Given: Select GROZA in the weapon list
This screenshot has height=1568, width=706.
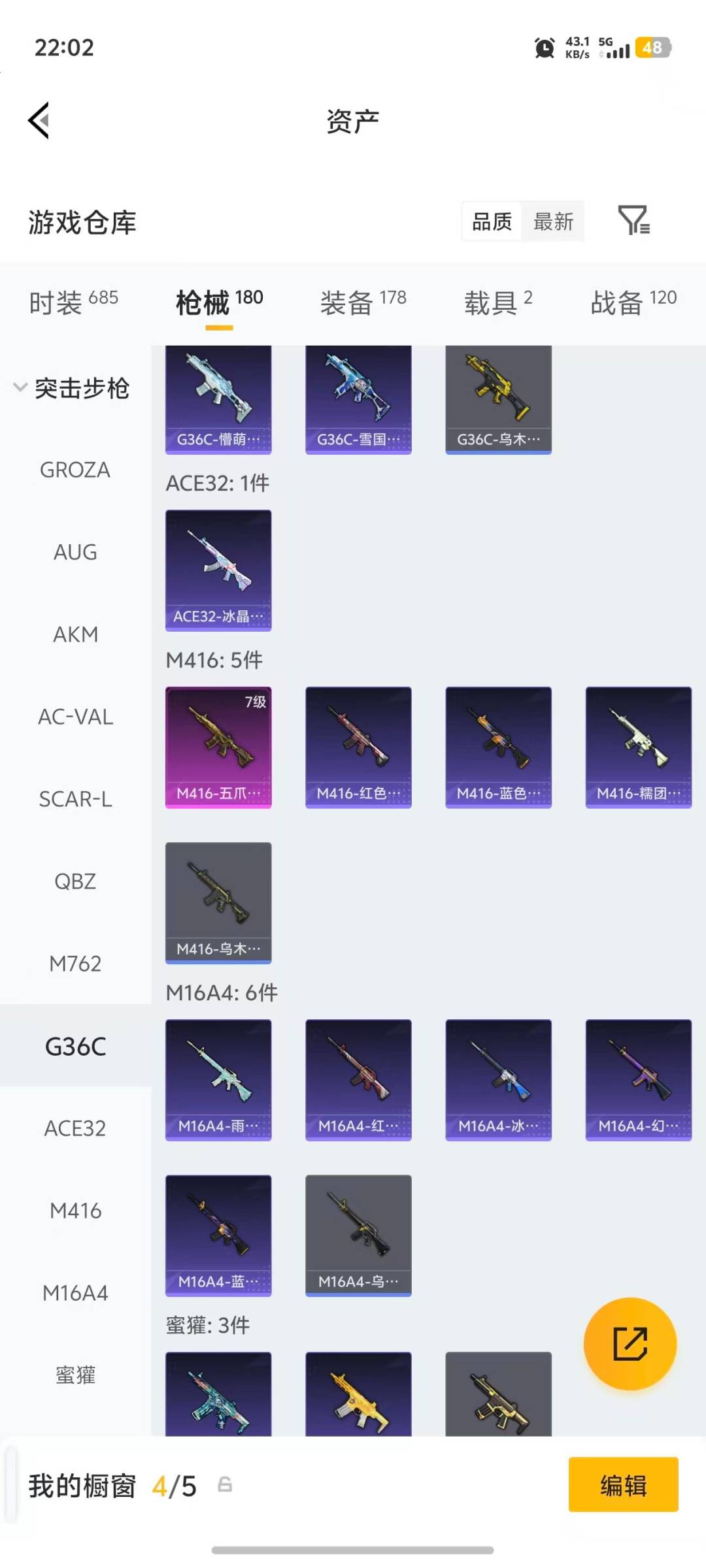Looking at the screenshot, I should (75, 470).
